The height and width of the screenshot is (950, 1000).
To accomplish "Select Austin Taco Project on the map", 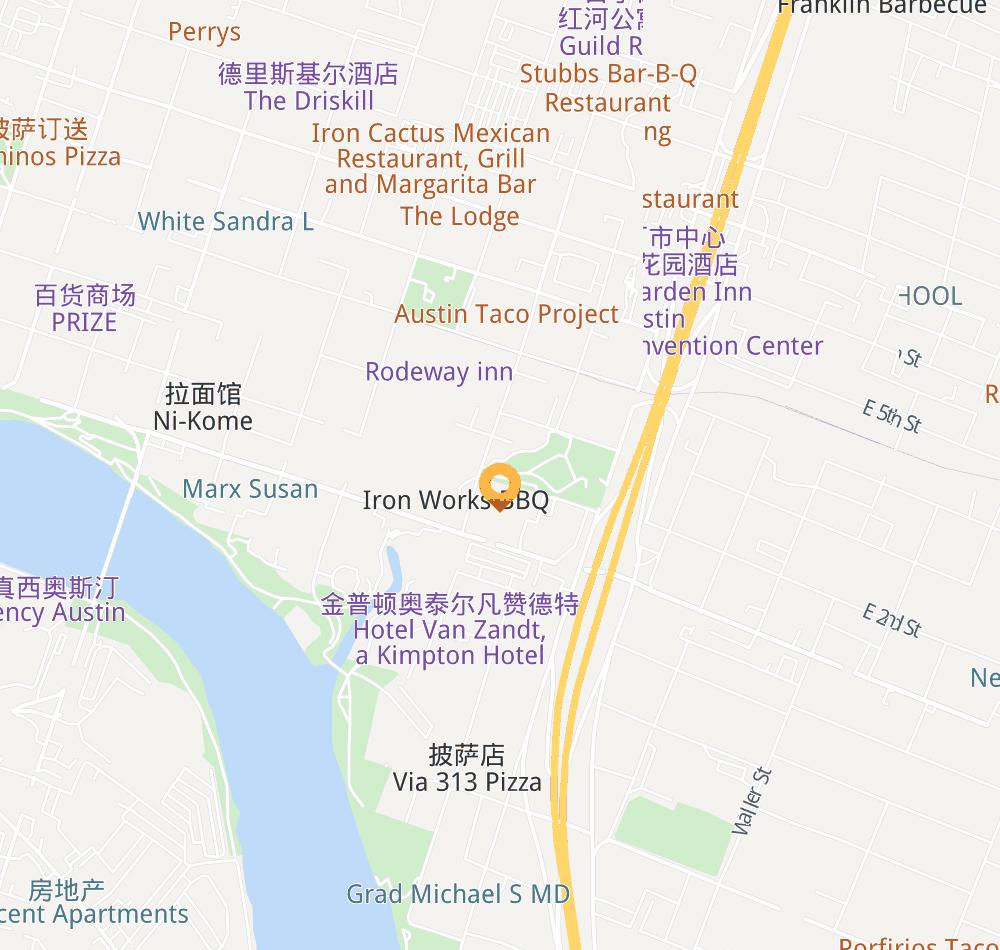I will pyautogui.click(x=507, y=314).
